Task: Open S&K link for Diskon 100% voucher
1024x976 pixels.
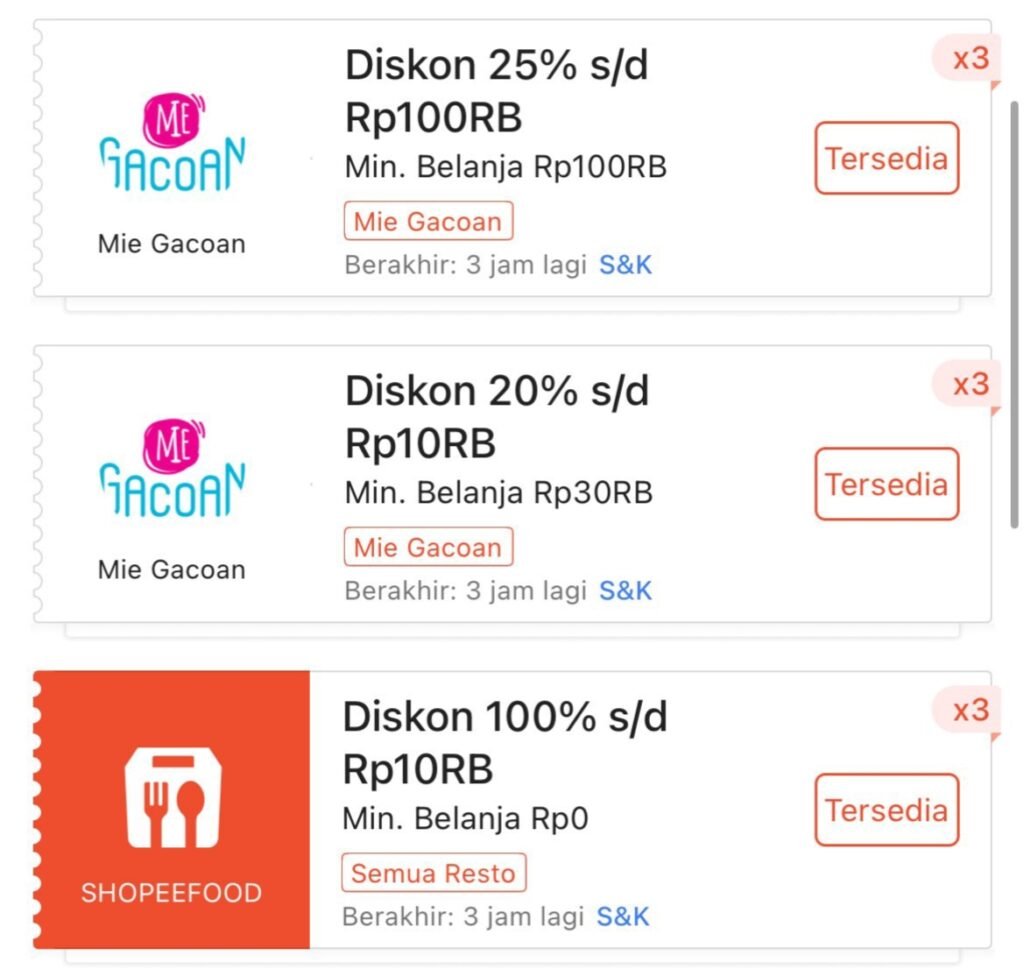Action: click(x=623, y=916)
